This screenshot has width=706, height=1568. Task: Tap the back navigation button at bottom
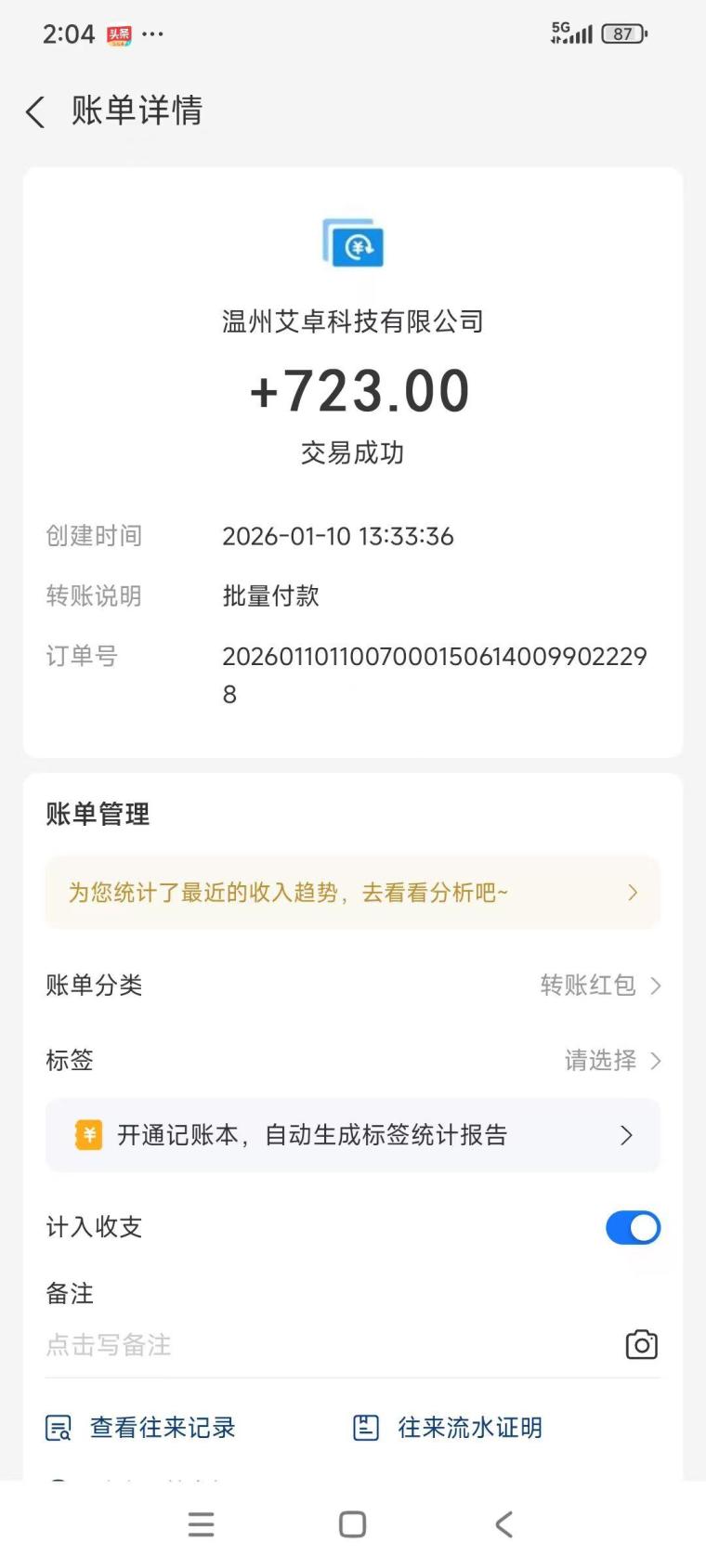[503, 1523]
